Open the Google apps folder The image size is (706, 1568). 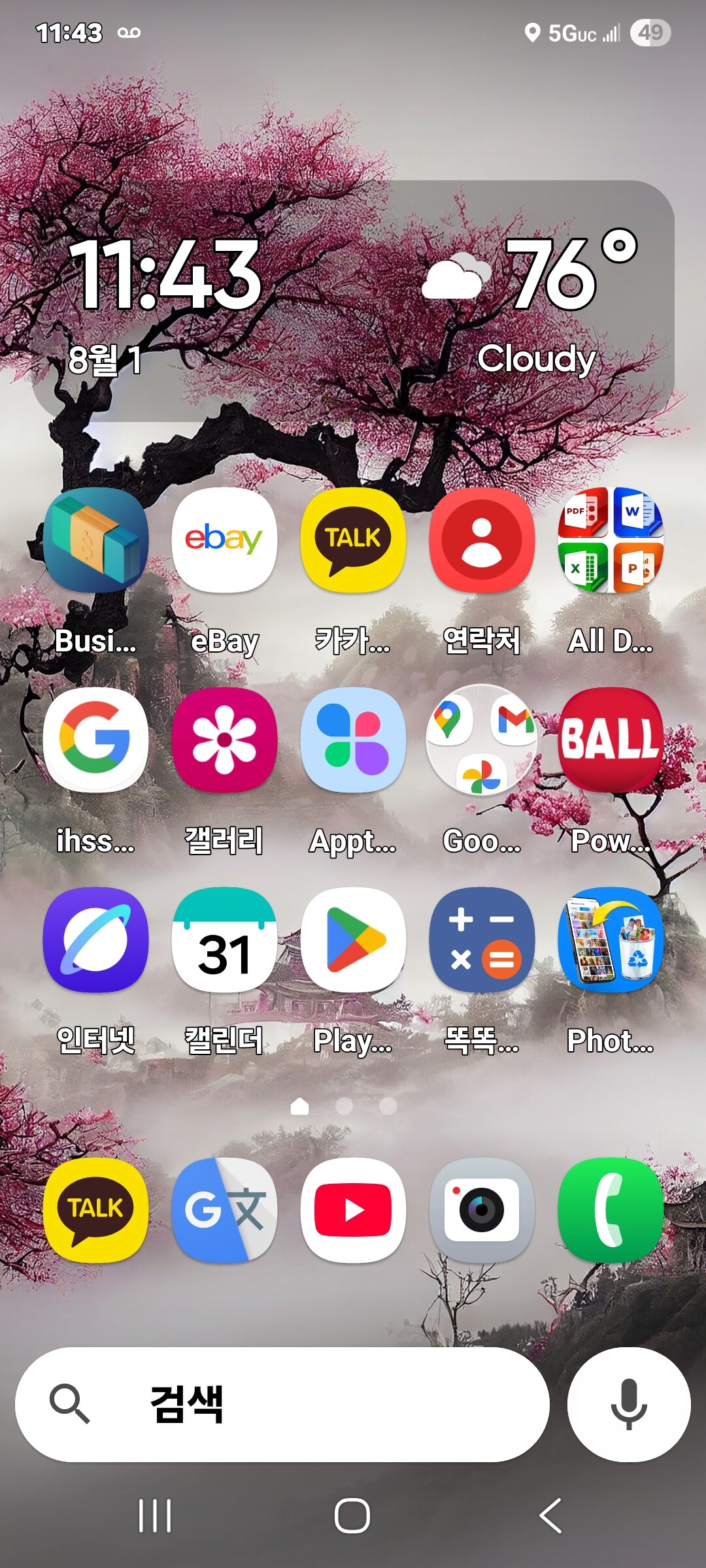pos(482,740)
